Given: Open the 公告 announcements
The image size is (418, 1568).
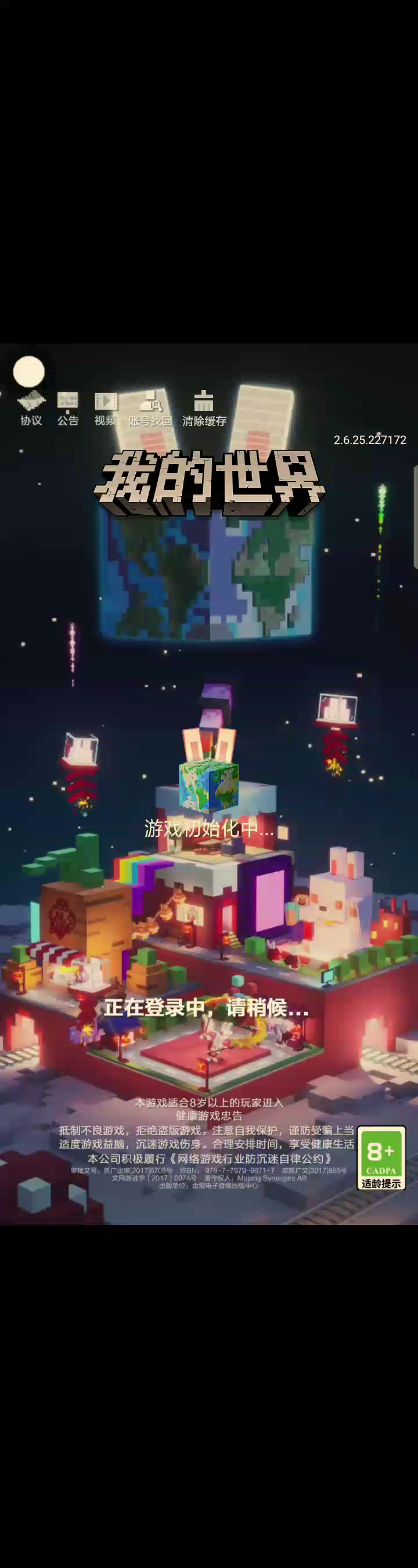Looking at the screenshot, I should [x=68, y=409].
